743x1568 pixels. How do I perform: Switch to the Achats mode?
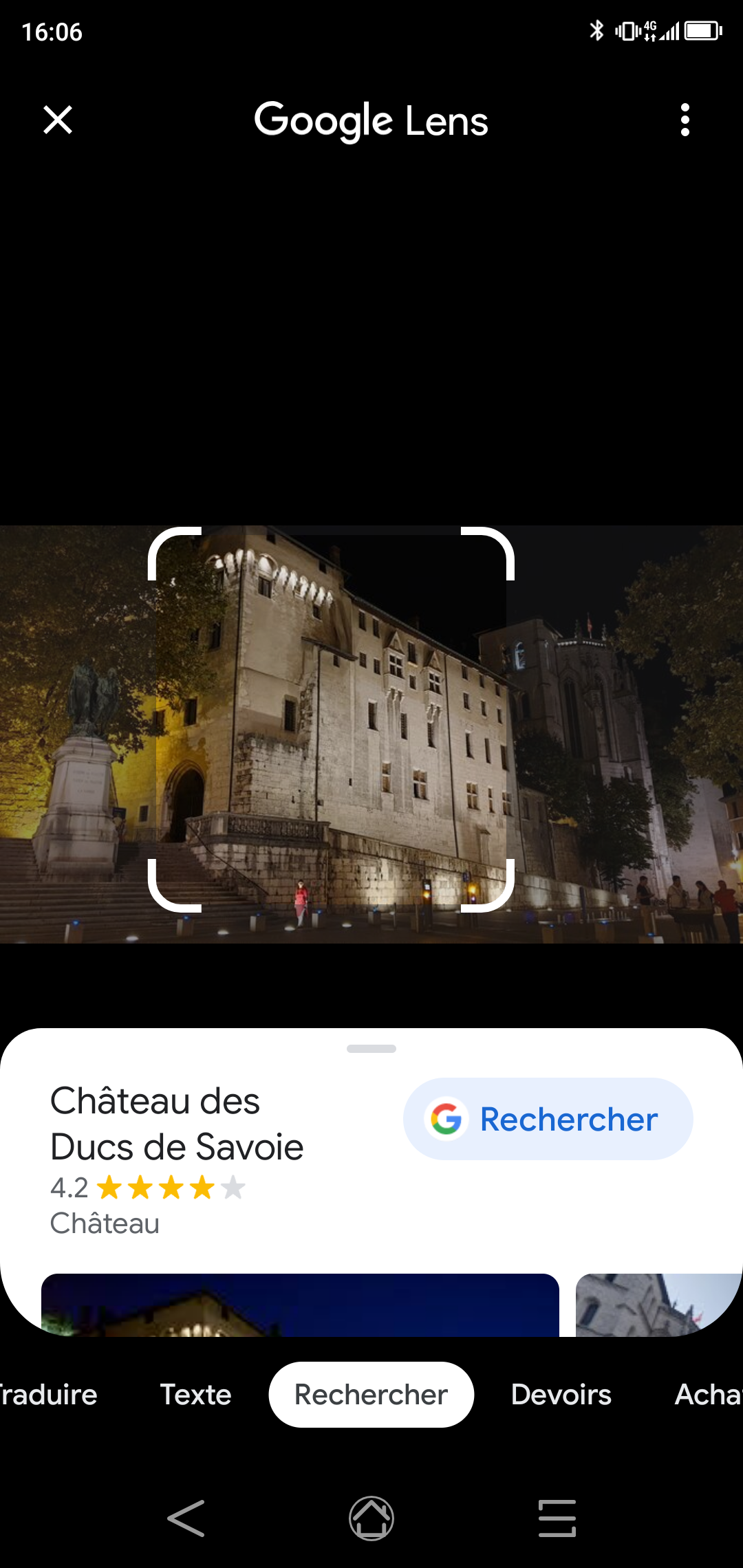(x=707, y=1395)
